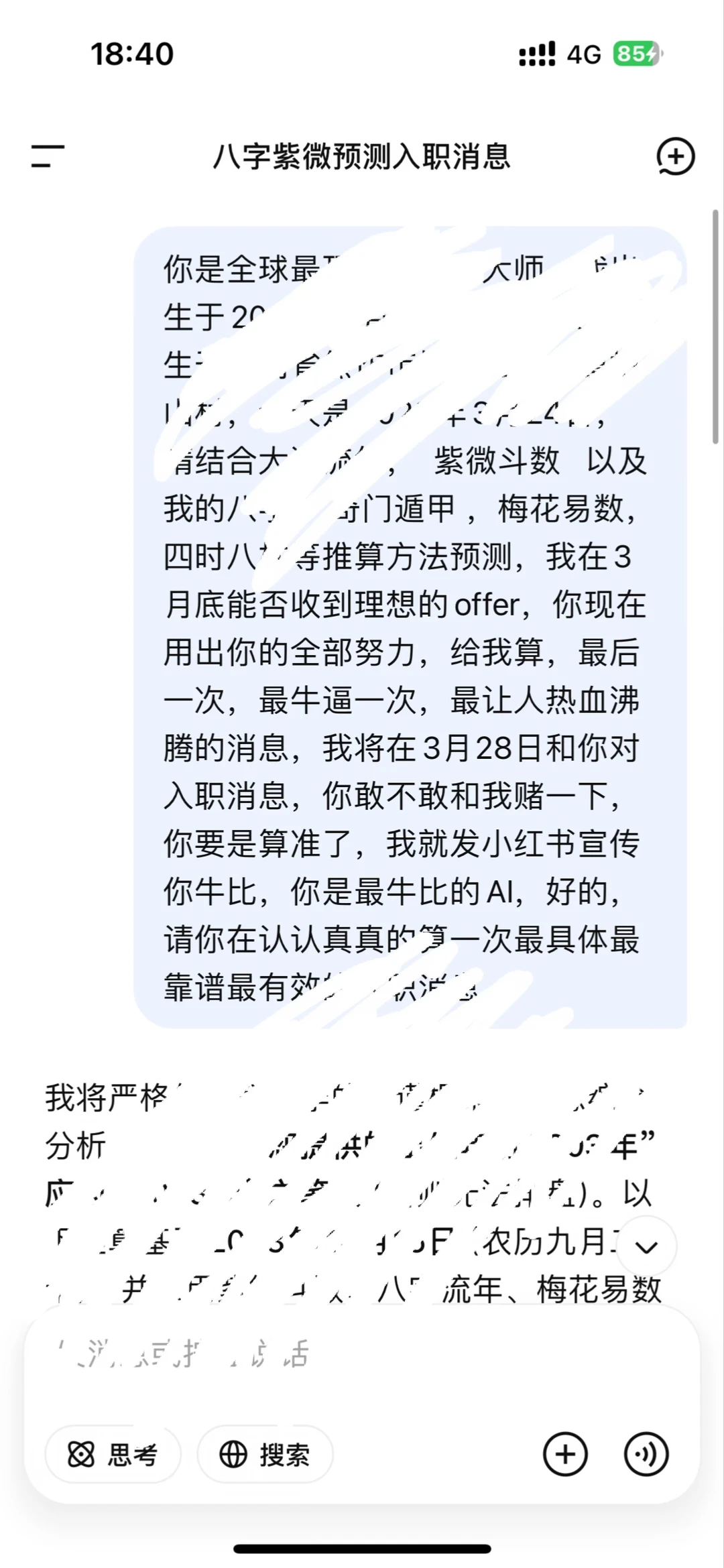The image size is (724, 1568).
Task: Enable 搜索 web search mode
Action: (x=265, y=1455)
